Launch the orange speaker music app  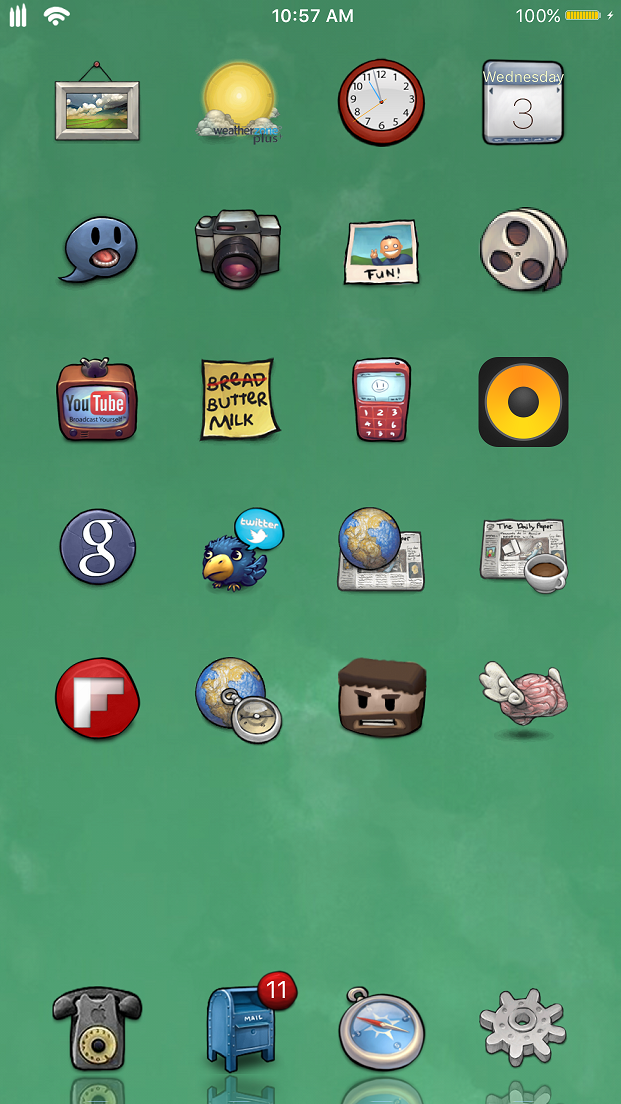523,401
